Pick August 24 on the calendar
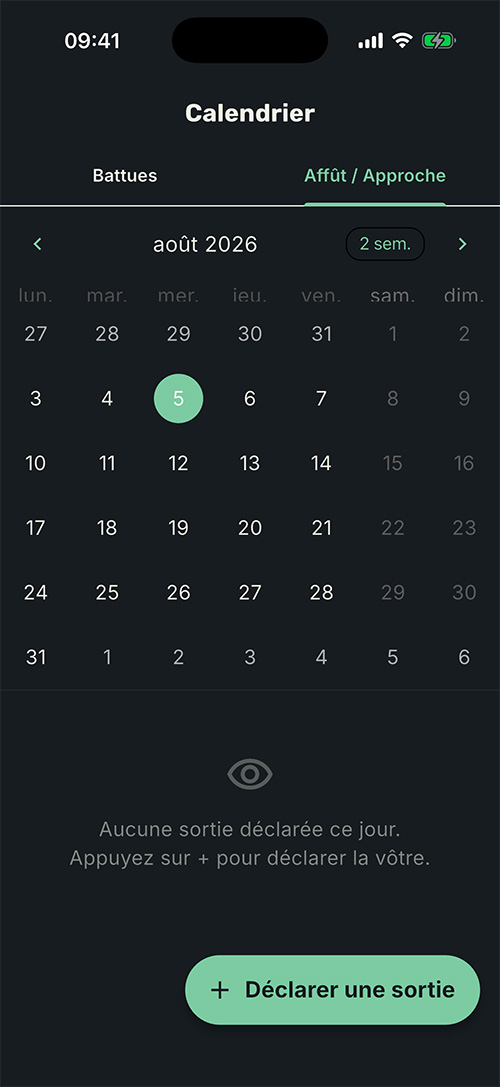 [35, 593]
